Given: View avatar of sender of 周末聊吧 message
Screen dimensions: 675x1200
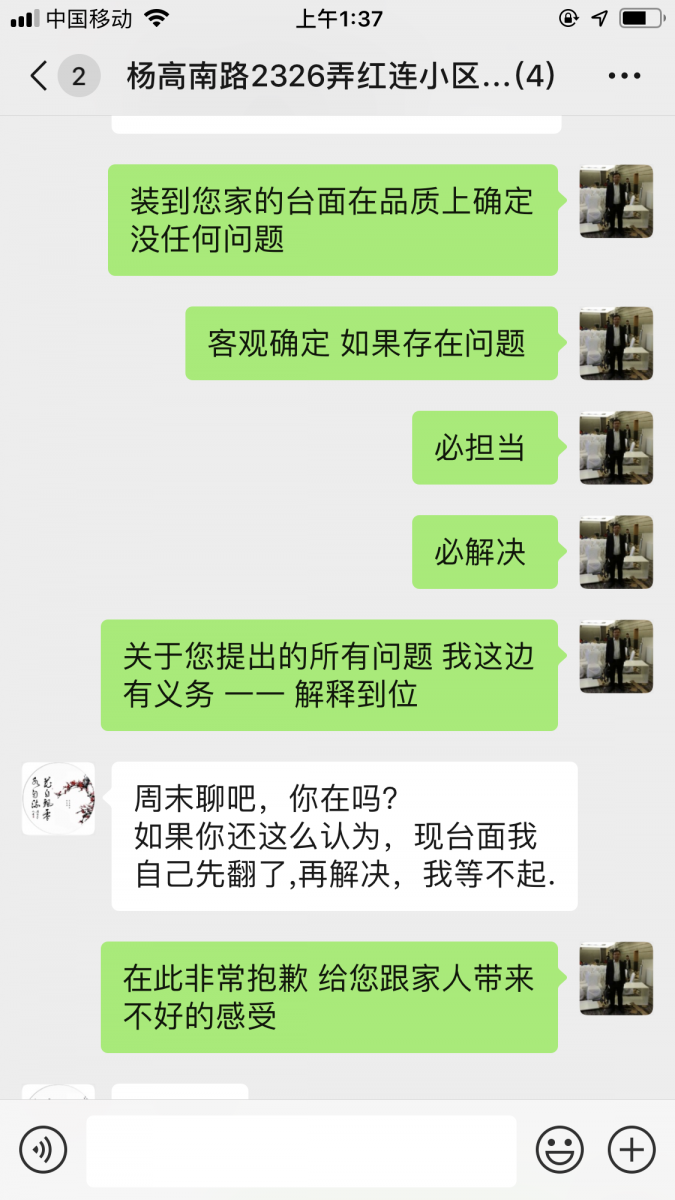Looking at the screenshot, I should 58,798.
